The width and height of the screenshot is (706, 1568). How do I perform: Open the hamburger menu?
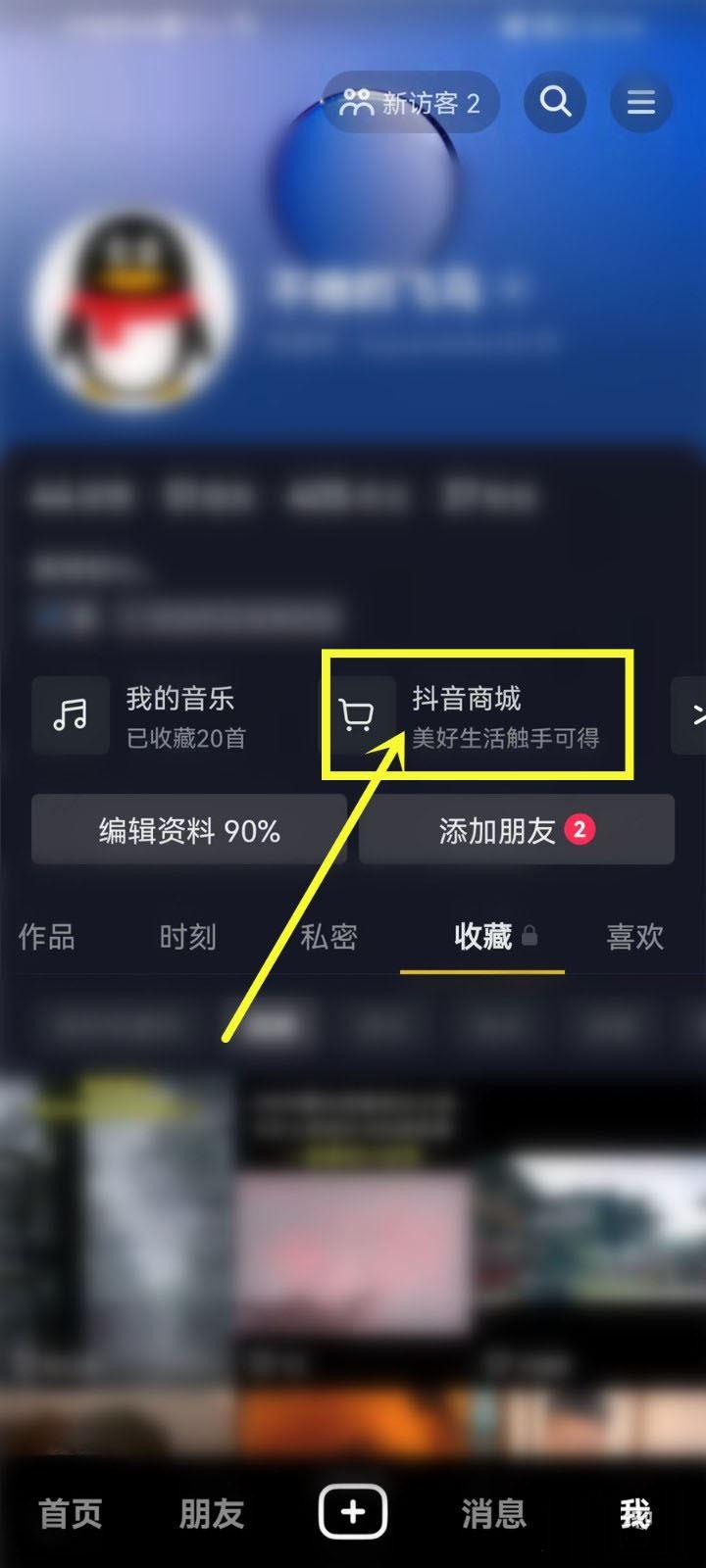[x=641, y=102]
